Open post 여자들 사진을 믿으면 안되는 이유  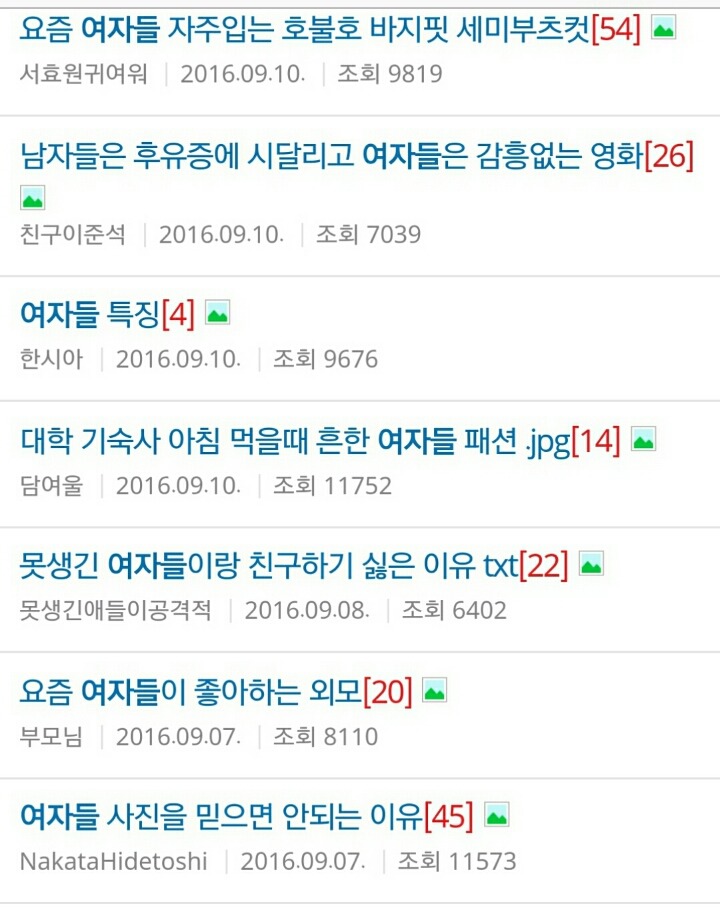point(220,816)
